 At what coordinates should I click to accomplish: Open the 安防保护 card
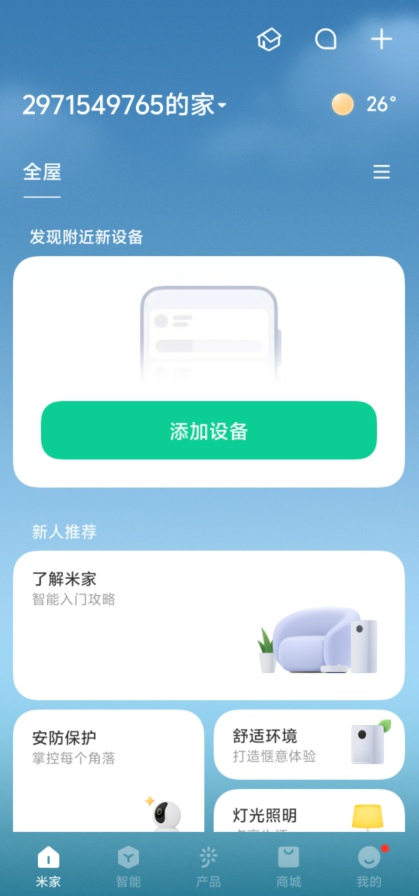point(109,771)
